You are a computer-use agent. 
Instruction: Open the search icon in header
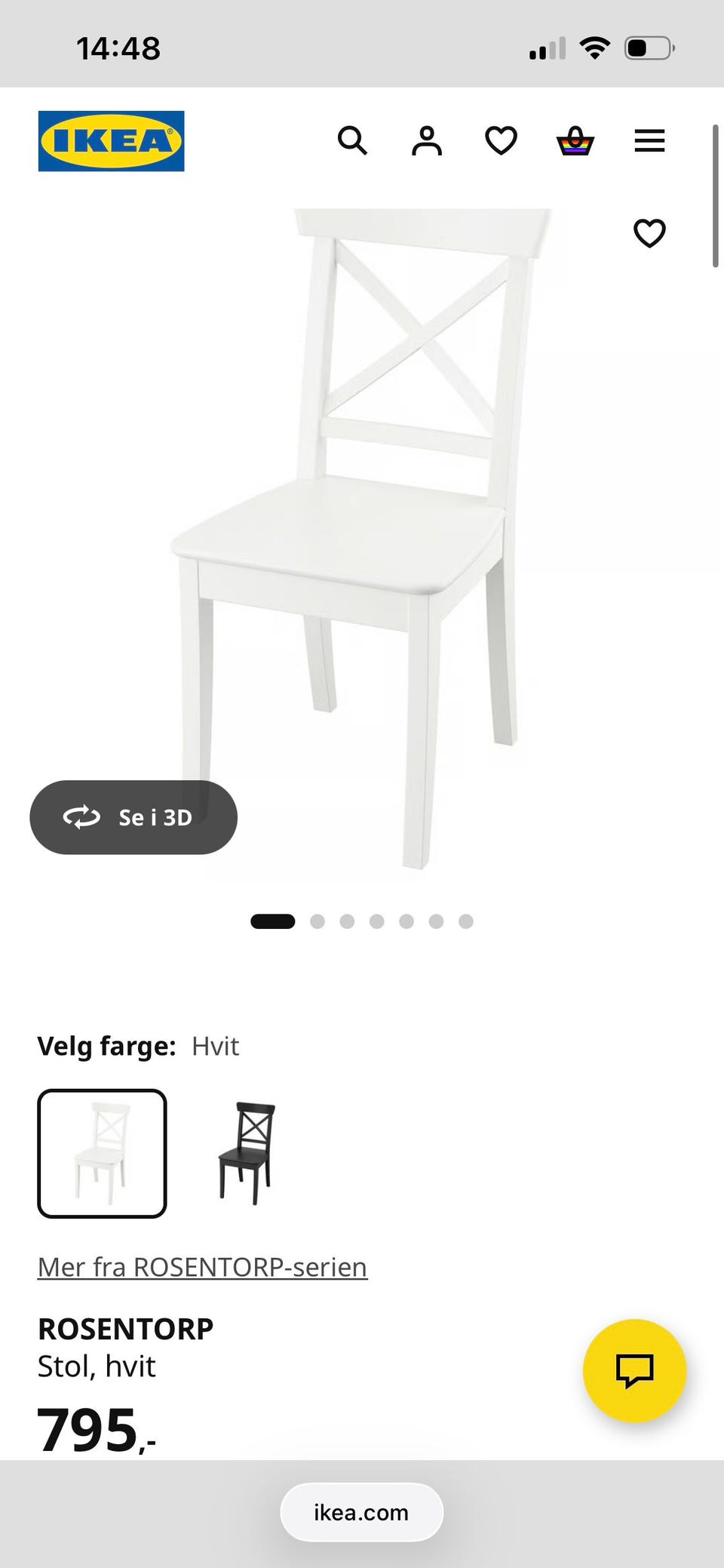(352, 141)
